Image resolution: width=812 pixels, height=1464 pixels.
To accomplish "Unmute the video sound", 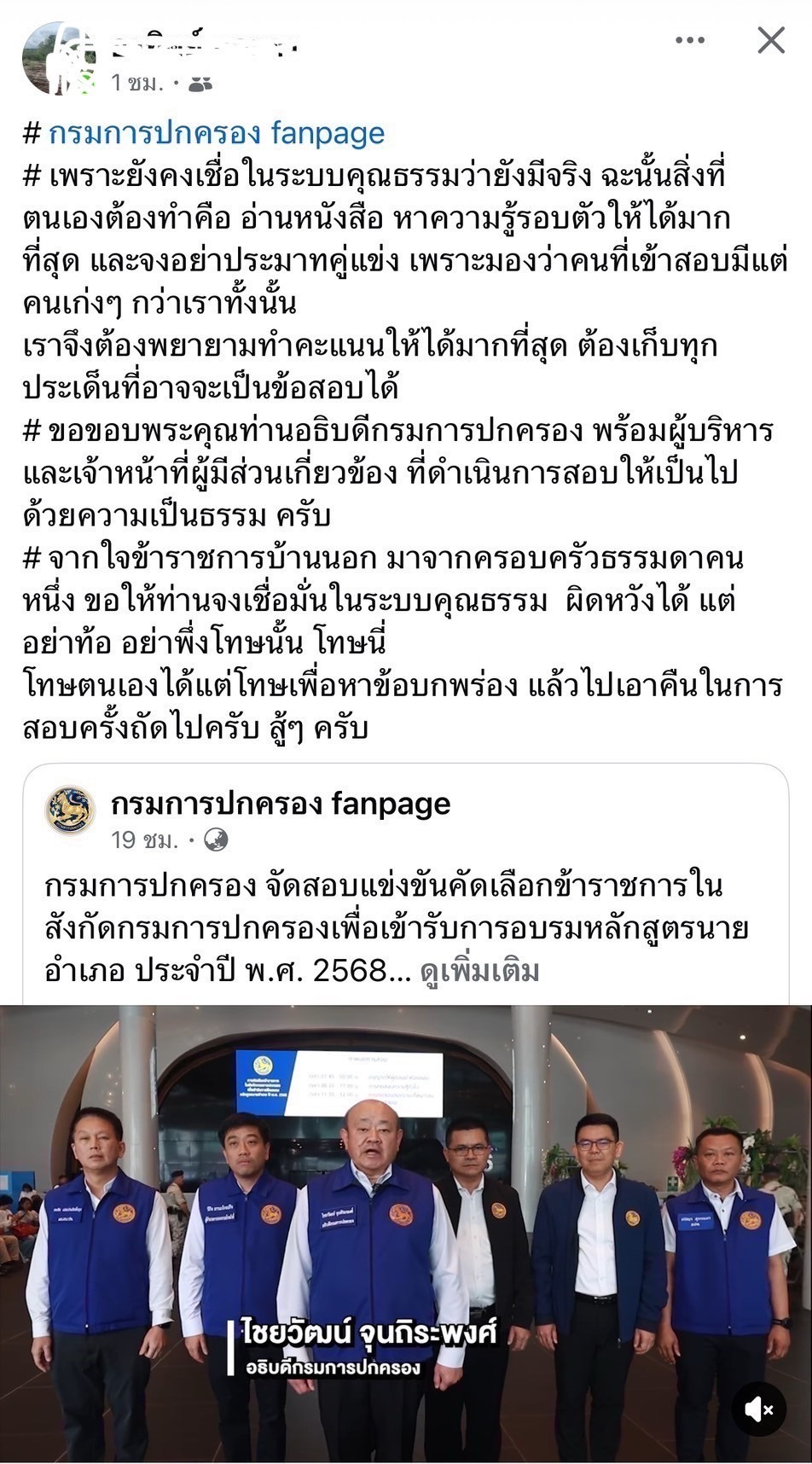I will (758, 1409).
